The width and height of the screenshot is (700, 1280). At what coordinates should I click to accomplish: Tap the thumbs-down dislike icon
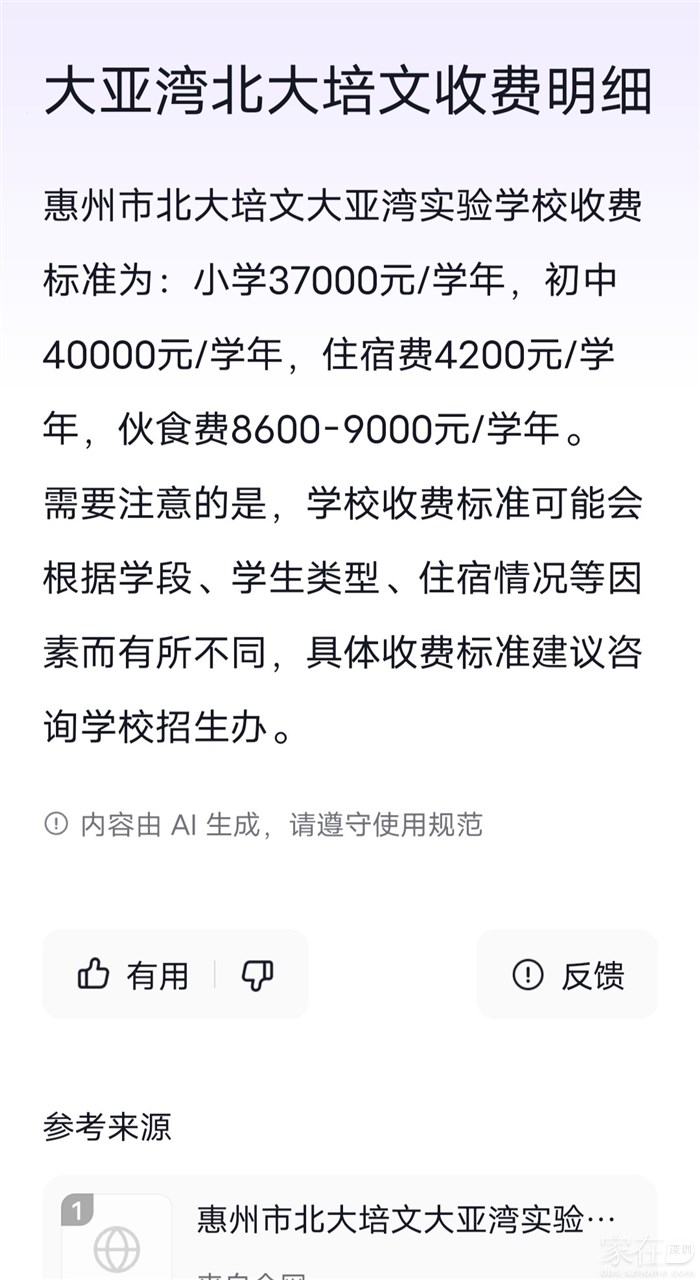257,974
